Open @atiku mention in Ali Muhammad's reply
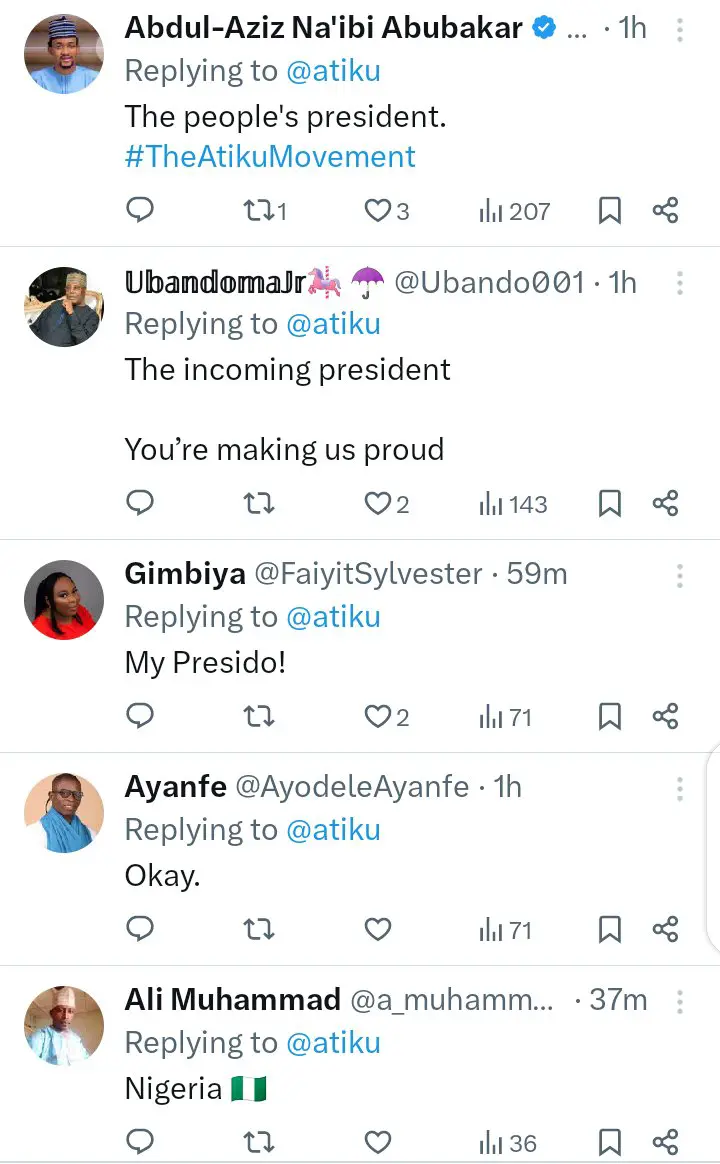 (x=333, y=1043)
